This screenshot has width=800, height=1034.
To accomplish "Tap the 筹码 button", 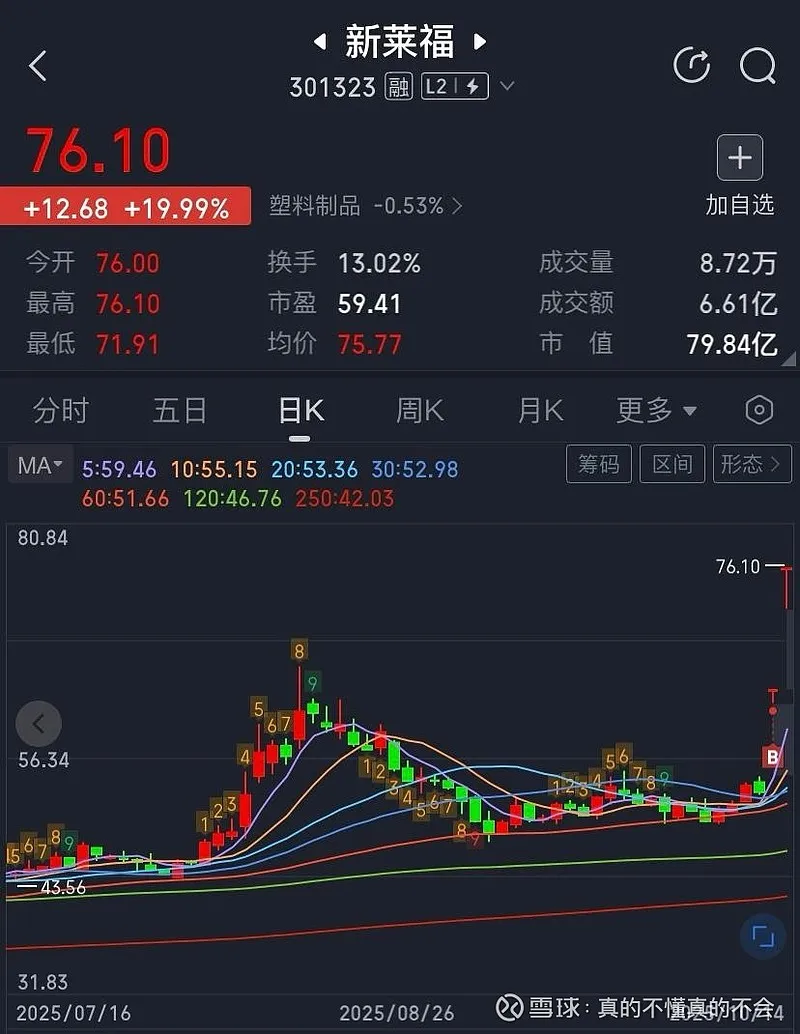I will (599, 464).
